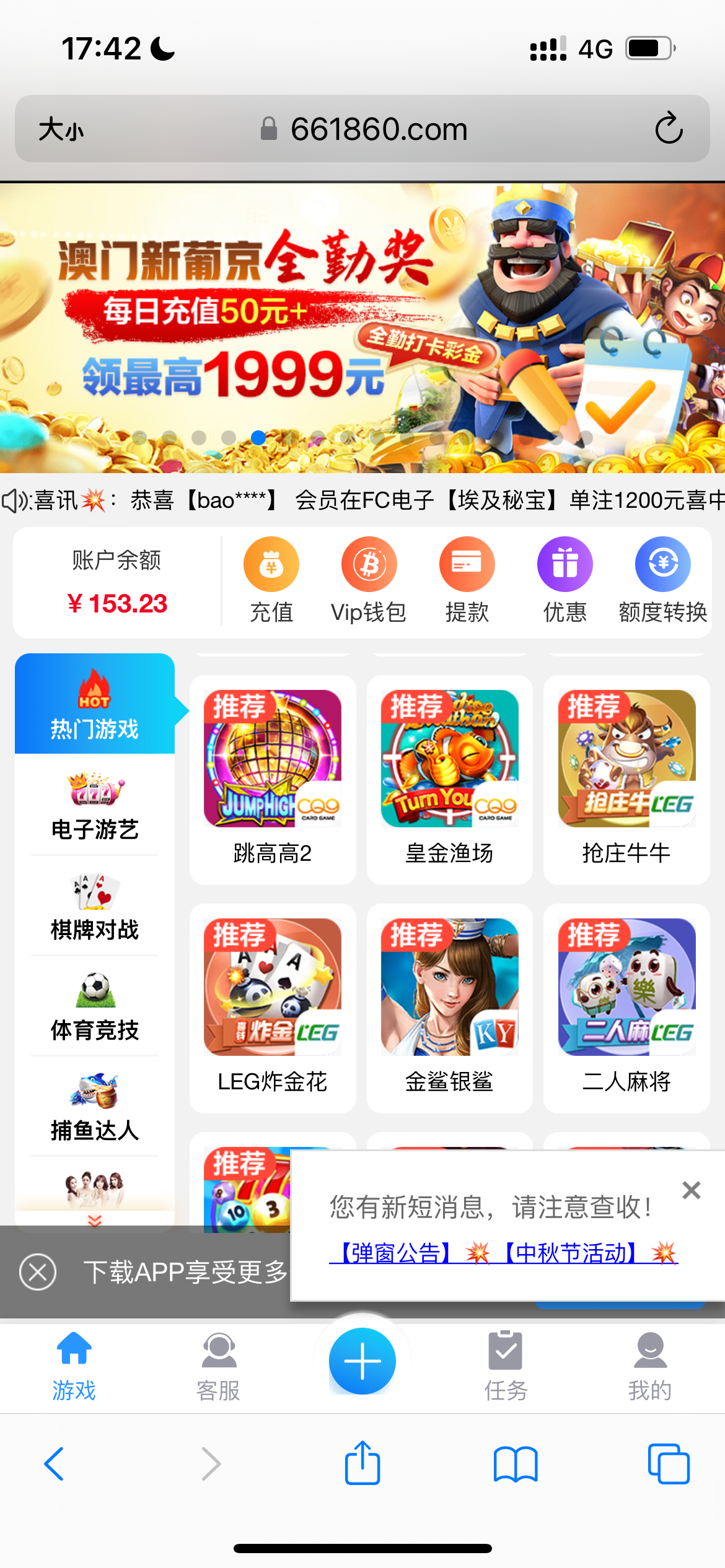Close the new message popup
The width and height of the screenshot is (725, 1568).
691,1190
